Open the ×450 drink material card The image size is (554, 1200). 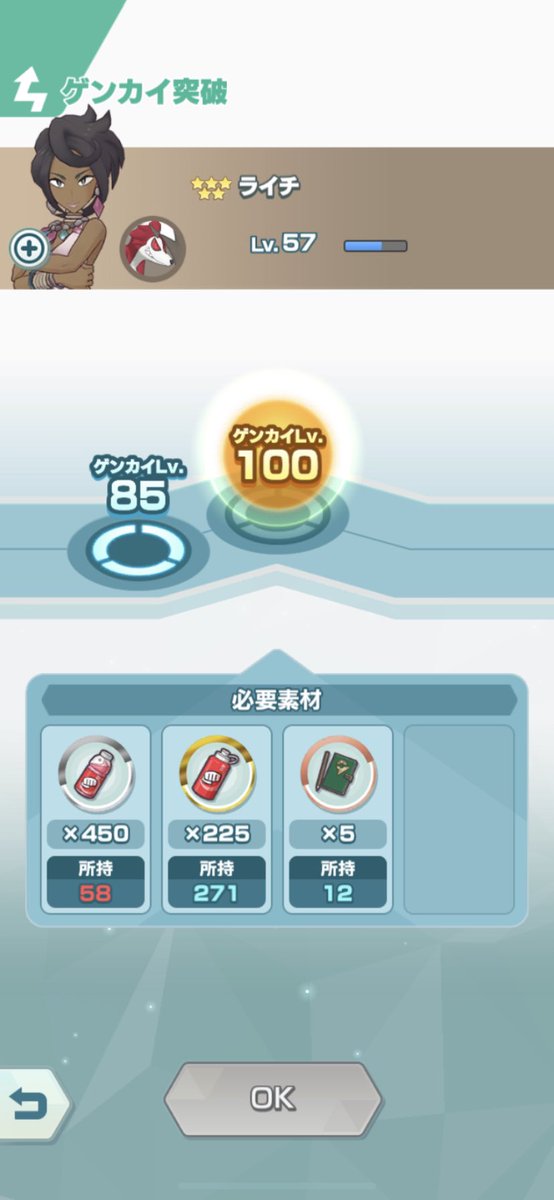pyautogui.click(x=95, y=818)
